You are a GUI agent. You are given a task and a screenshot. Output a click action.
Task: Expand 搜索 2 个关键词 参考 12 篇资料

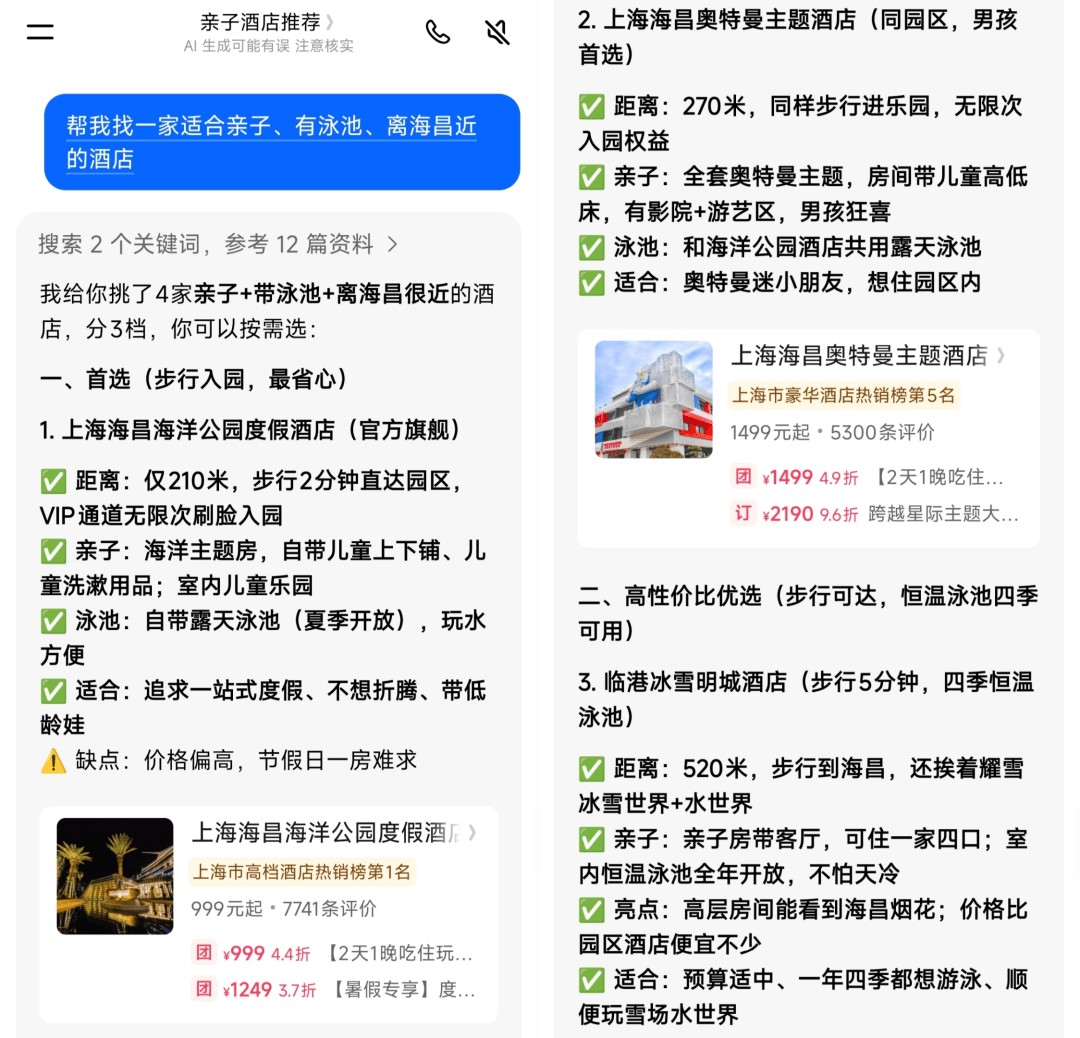coord(218,244)
